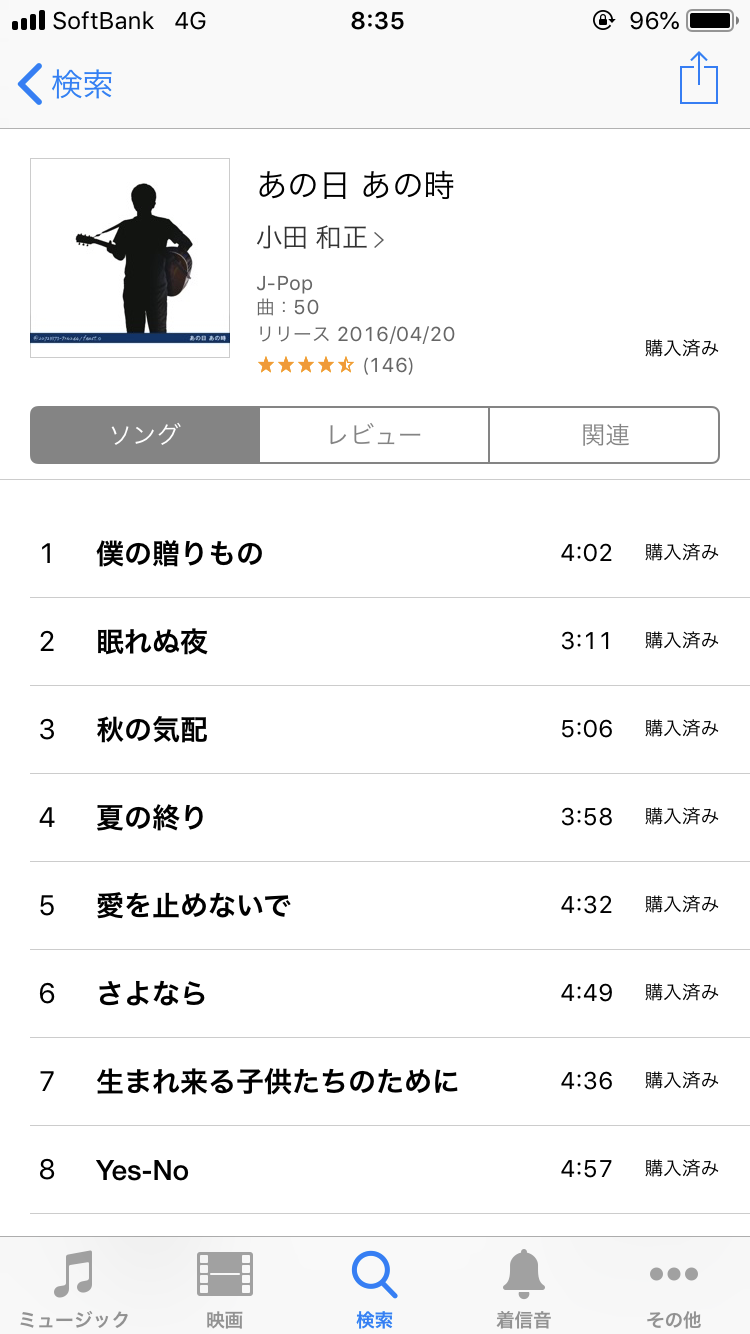Preview the song 眠れぬ夜
750x1334 pixels.
(152, 641)
